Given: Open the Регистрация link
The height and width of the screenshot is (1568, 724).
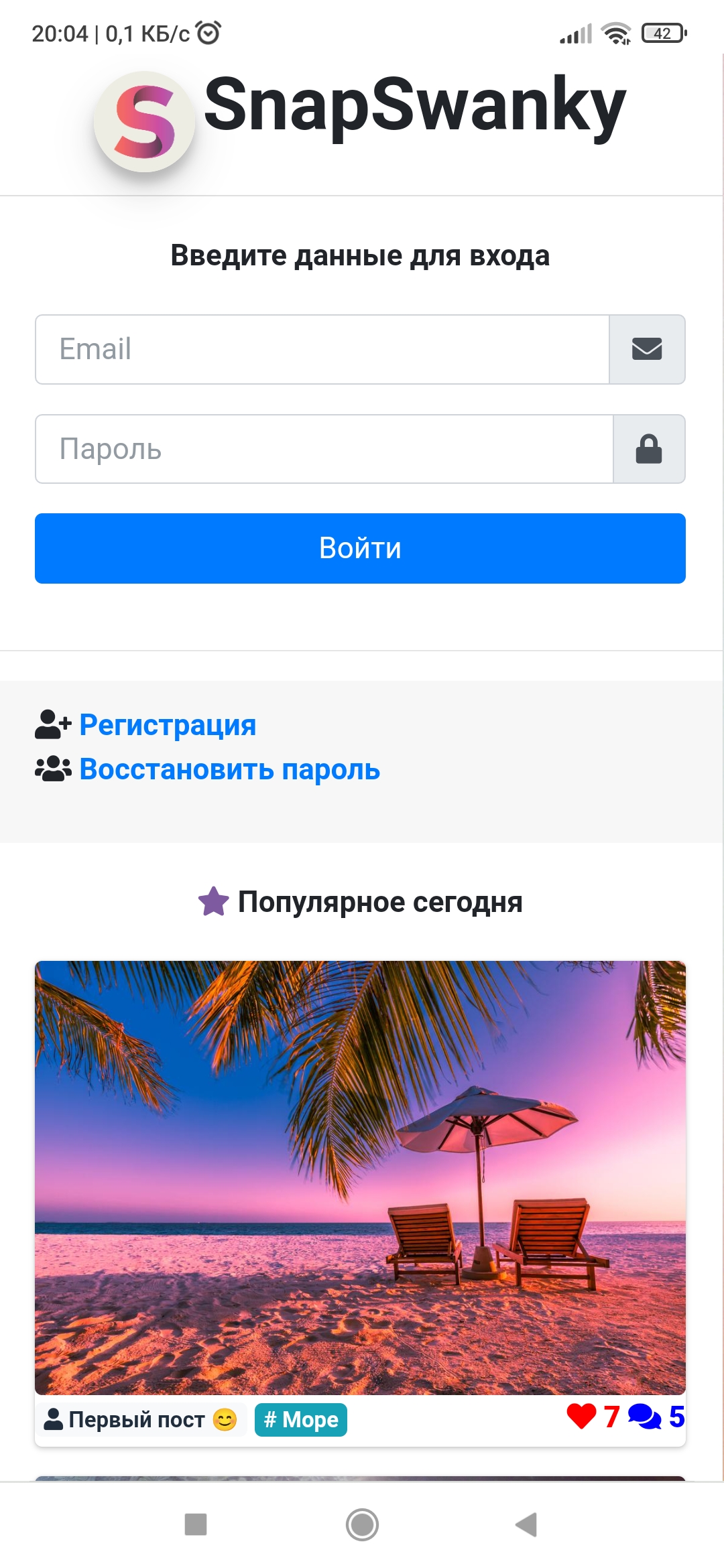Looking at the screenshot, I should [167, 725].
